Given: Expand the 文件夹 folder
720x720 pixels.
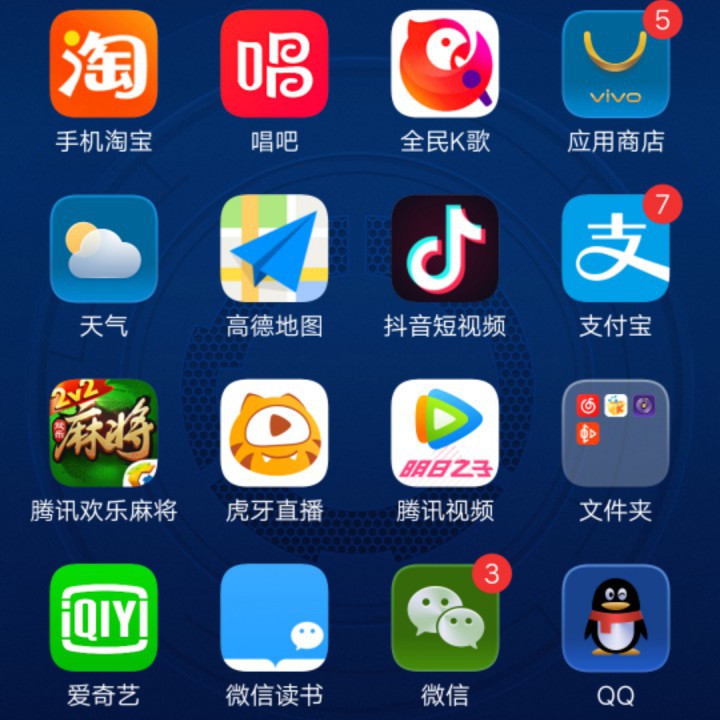Looking at the screenshot, I should [615, 433].
